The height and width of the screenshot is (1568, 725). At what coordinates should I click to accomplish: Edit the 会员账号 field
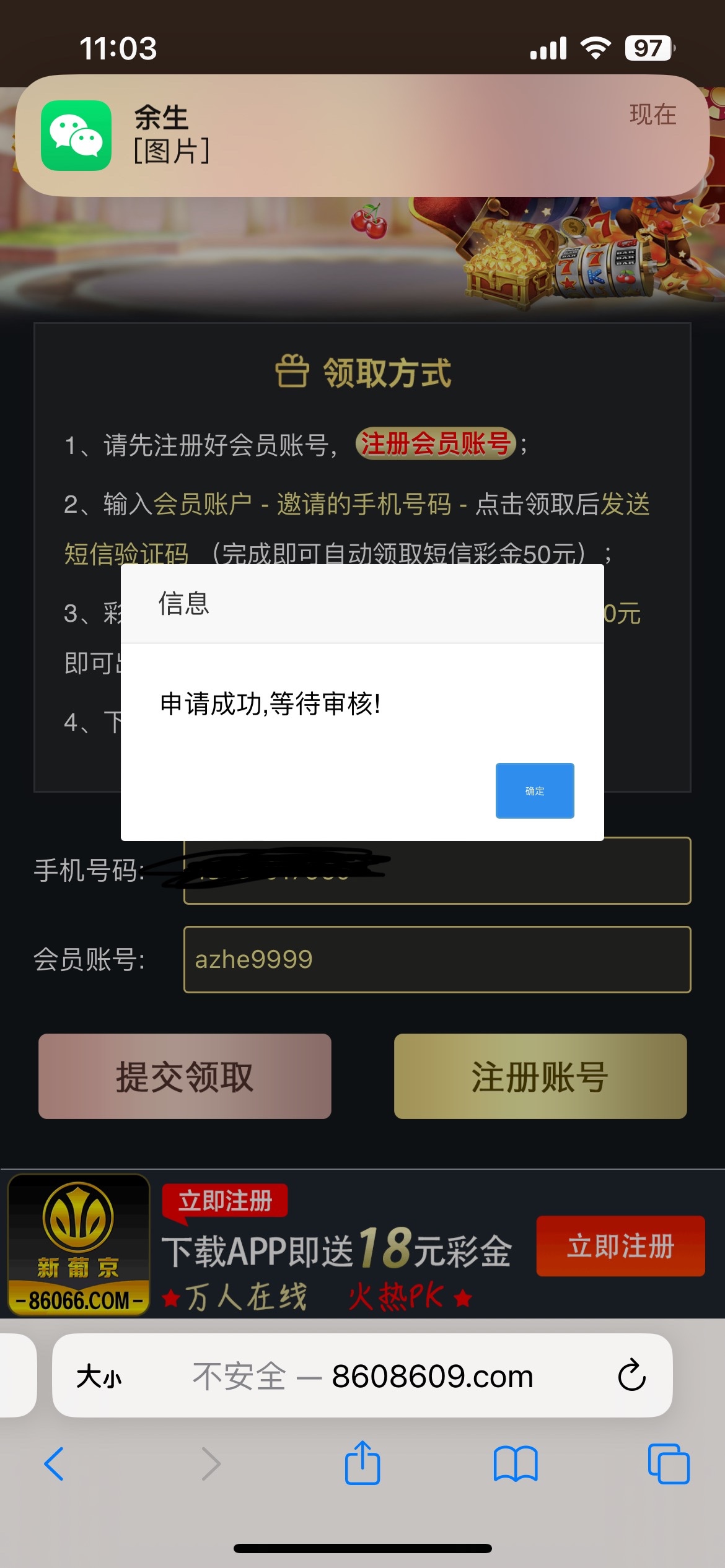coord(437,959)
